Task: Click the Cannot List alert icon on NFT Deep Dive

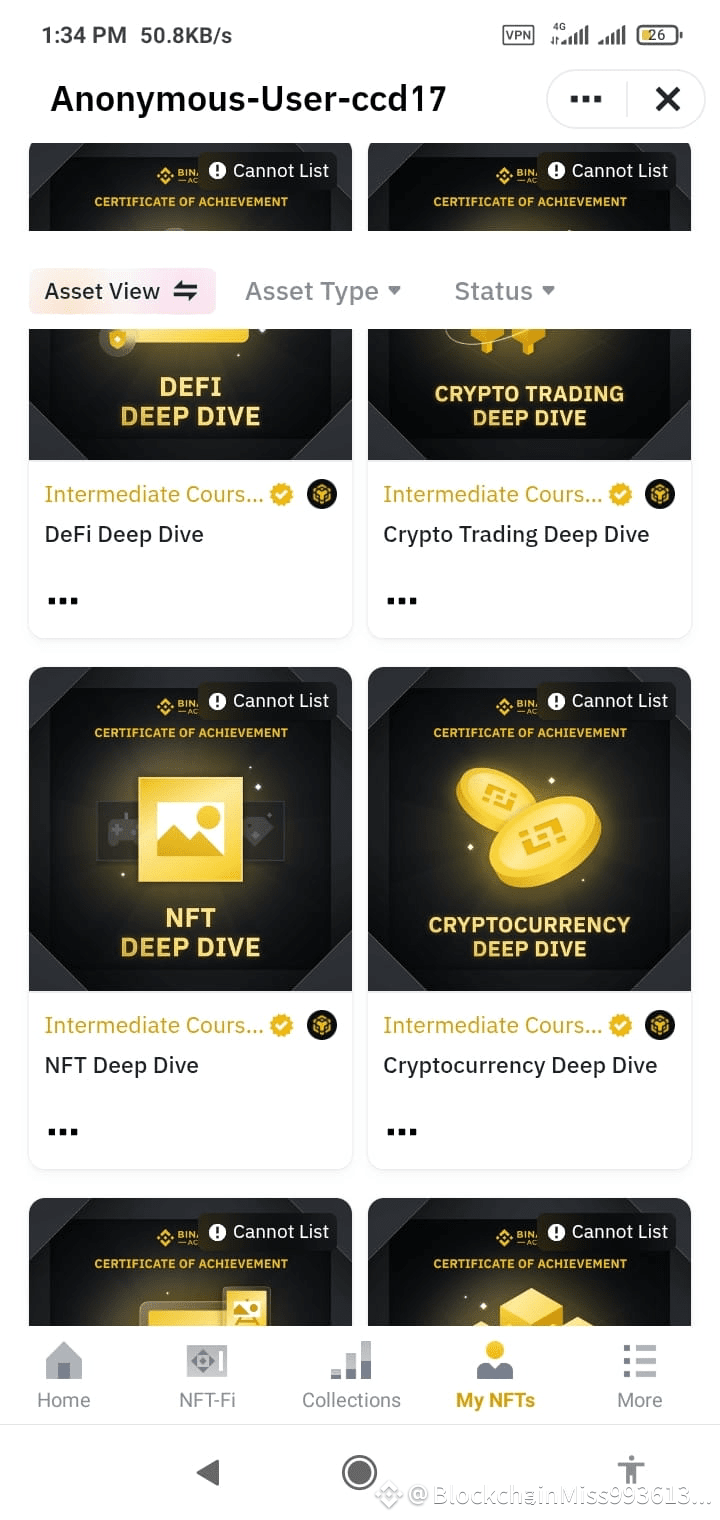Action: tap(217, 701)
